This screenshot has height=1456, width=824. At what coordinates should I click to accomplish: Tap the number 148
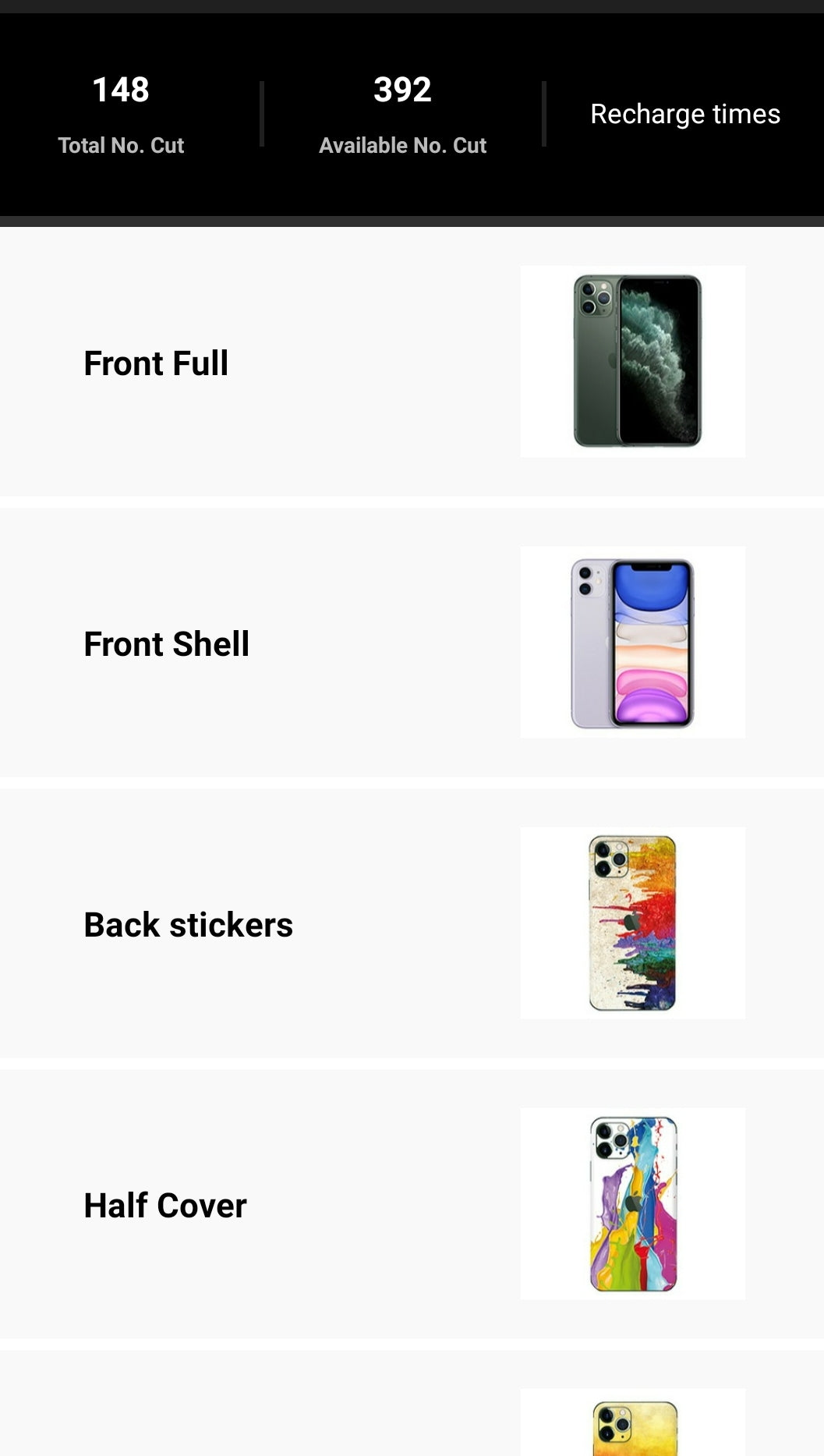click(120, 89)
